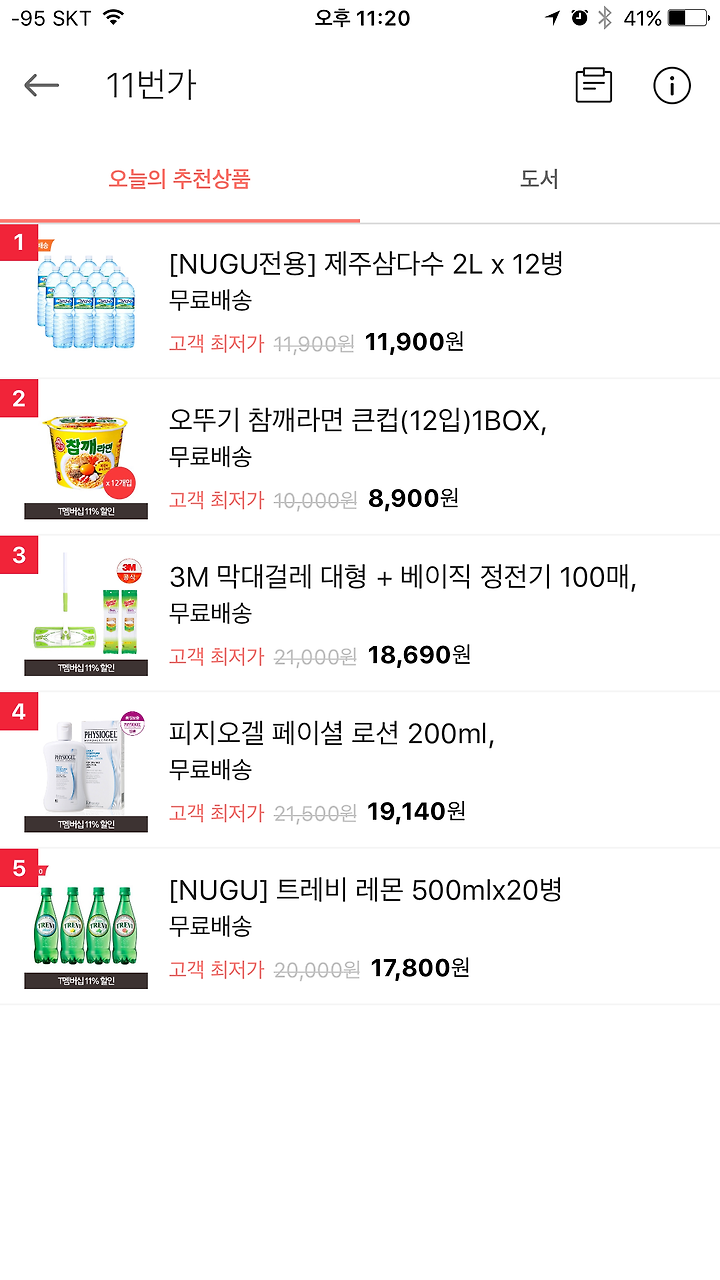
Task: Open the order list icon
Action: pos(594,86)
